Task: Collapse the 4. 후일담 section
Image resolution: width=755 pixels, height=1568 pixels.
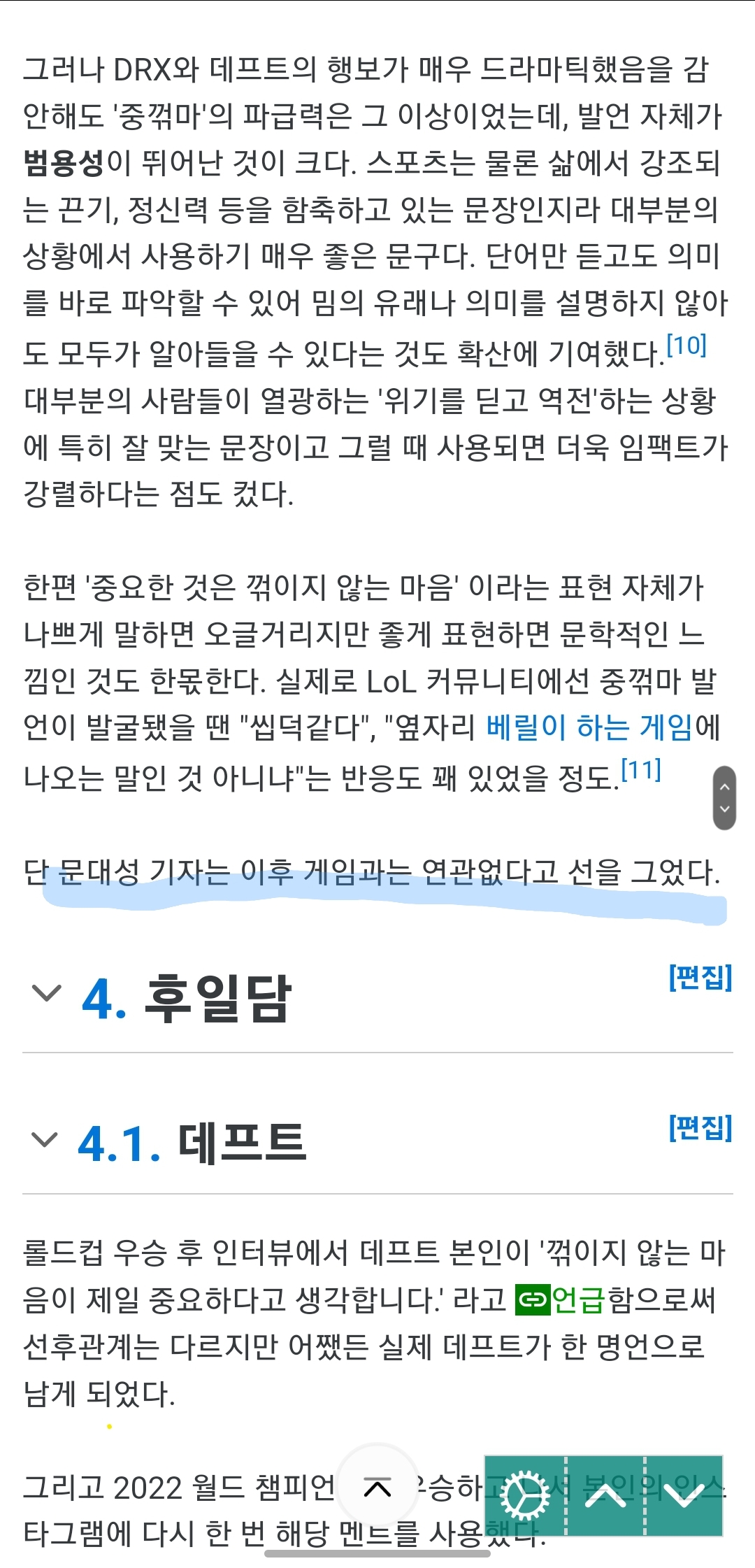Action: (47, 993)
